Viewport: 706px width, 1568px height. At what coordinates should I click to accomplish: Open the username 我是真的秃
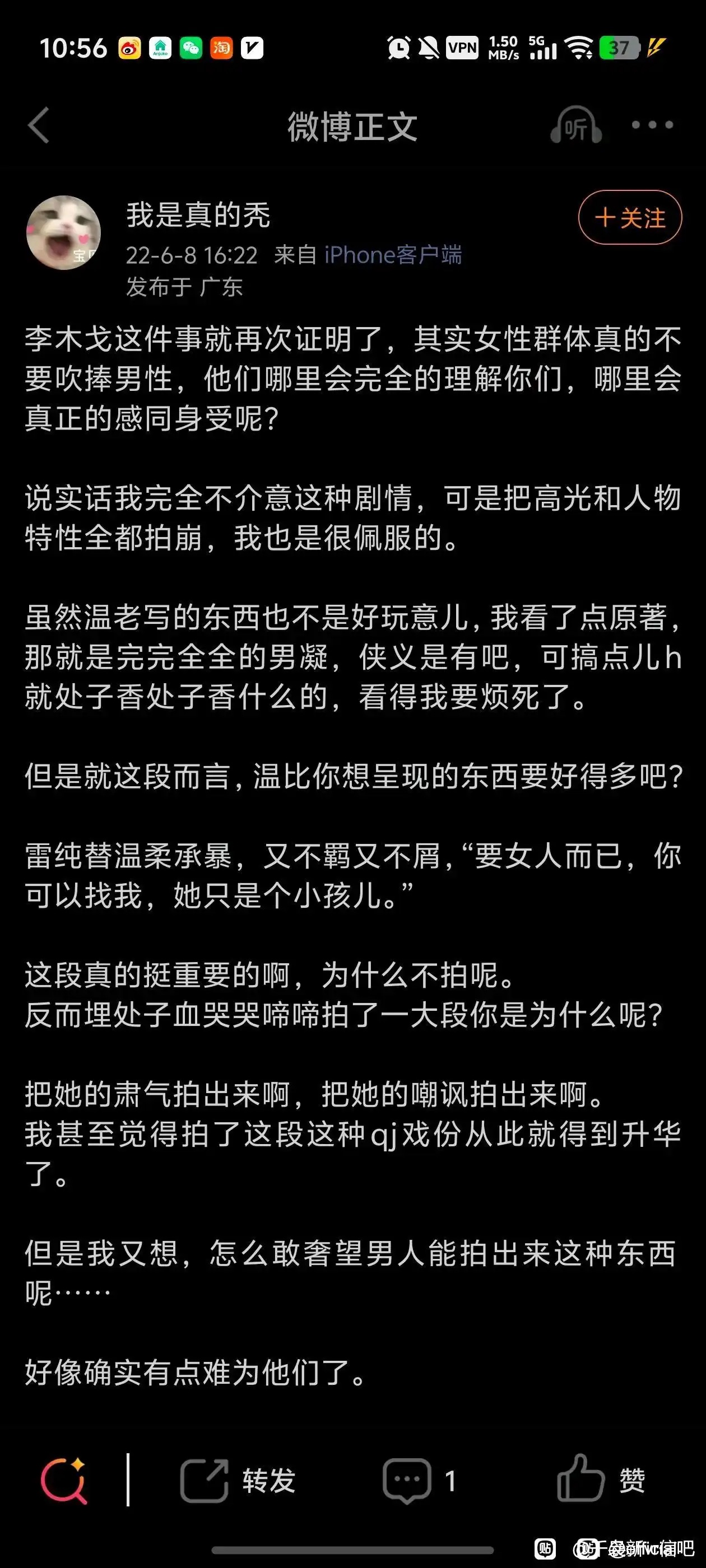[x=198, y=215]
